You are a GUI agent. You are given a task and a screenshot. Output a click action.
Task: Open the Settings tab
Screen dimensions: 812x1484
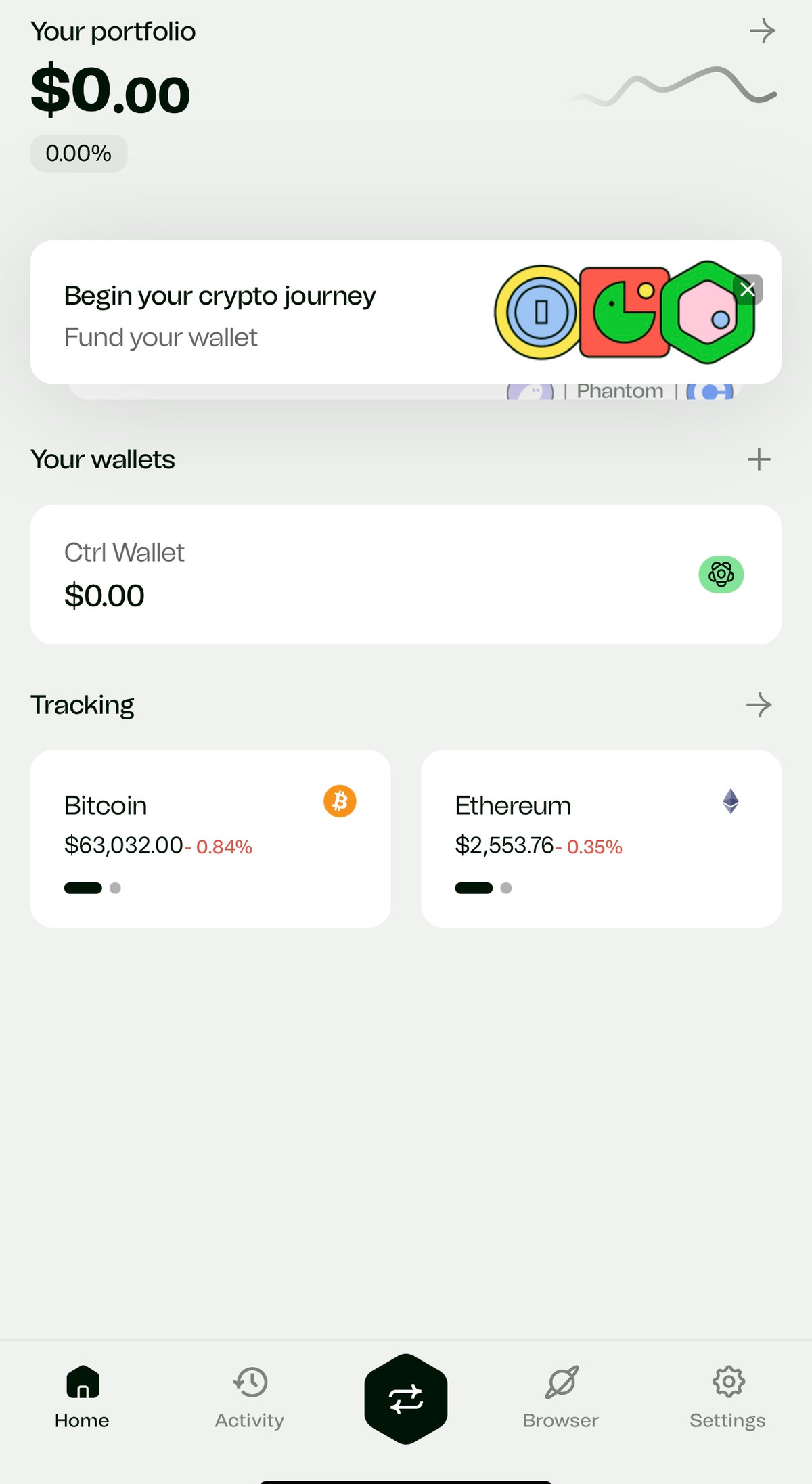[727, 1398]
